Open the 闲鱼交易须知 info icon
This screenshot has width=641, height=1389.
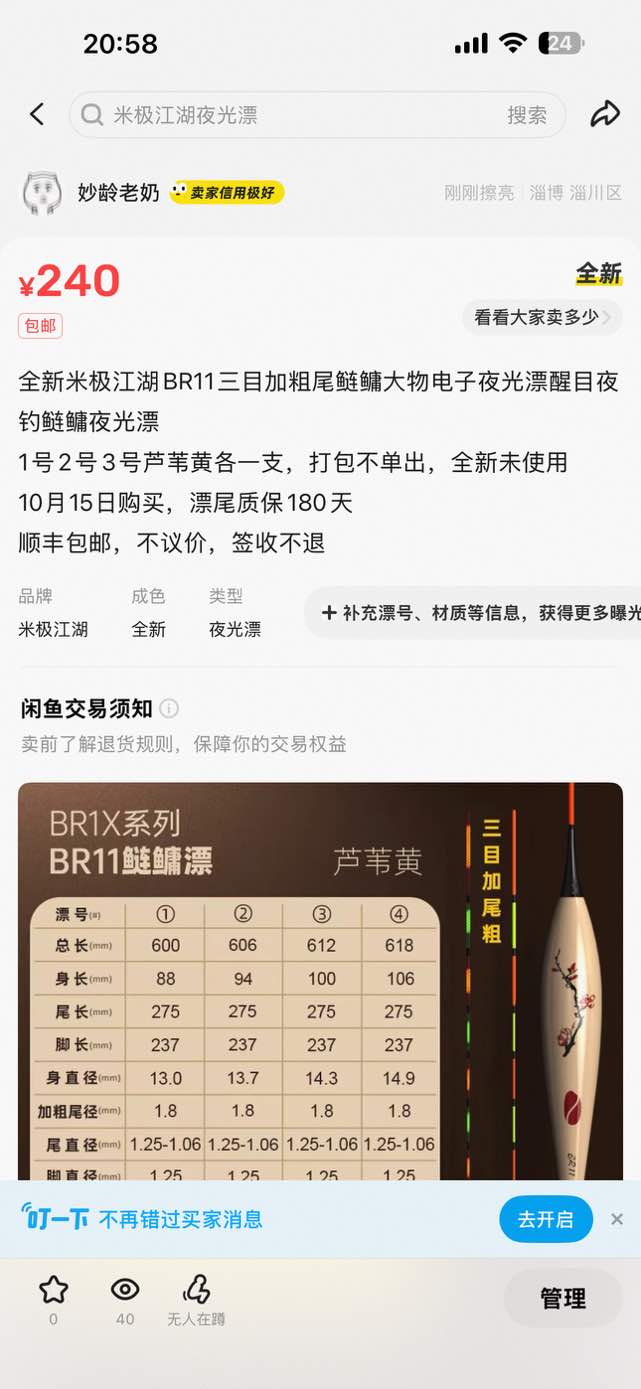click(169, 709)
